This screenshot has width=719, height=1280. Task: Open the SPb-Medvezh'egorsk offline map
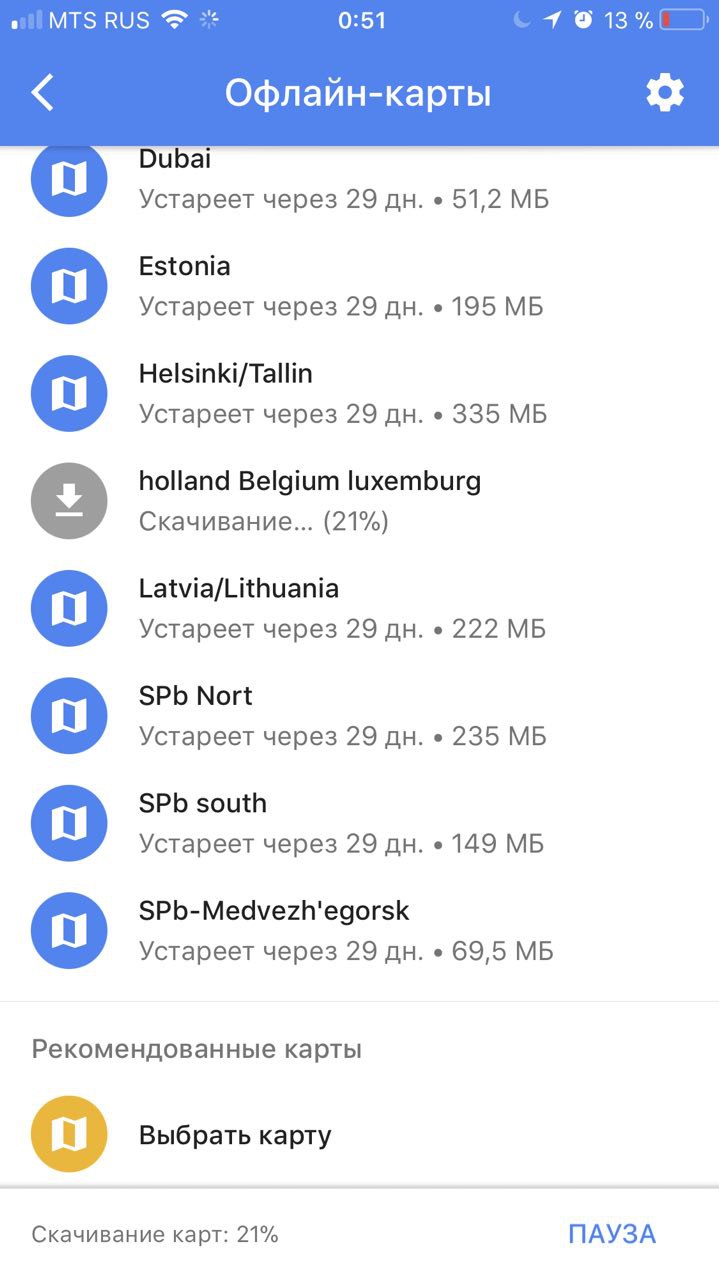[360, 931]
